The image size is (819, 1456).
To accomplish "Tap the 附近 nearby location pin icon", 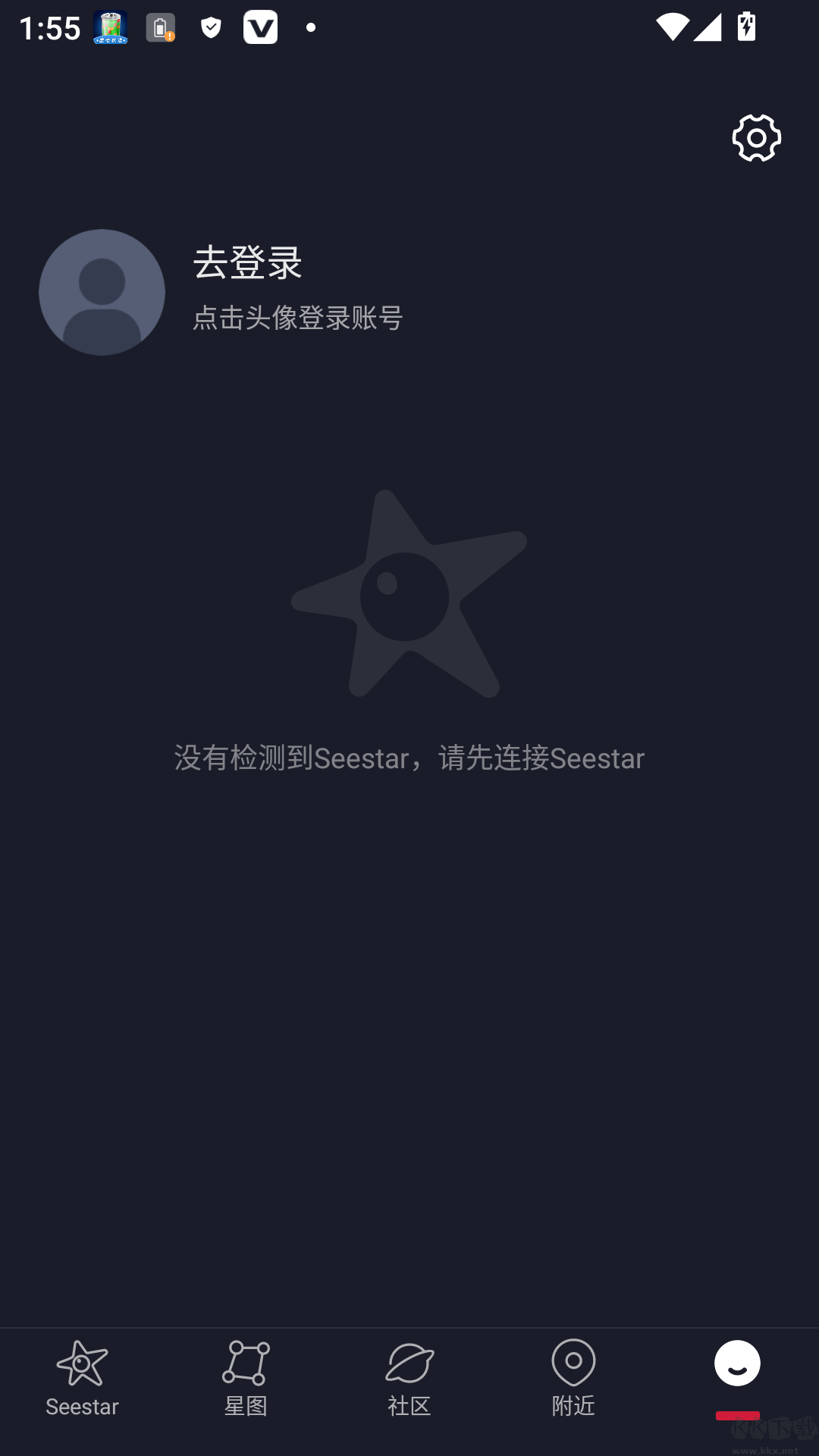I will (573, 1361).
